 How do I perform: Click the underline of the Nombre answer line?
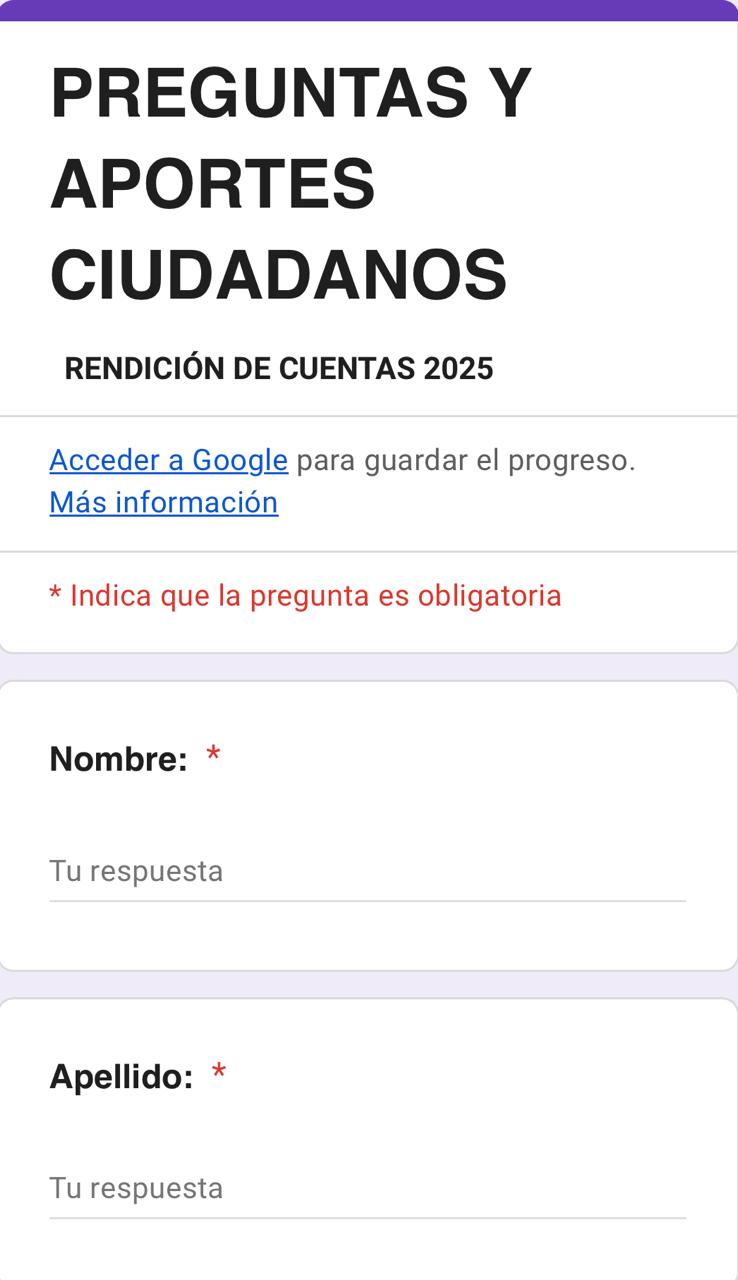tap(369, 902)
